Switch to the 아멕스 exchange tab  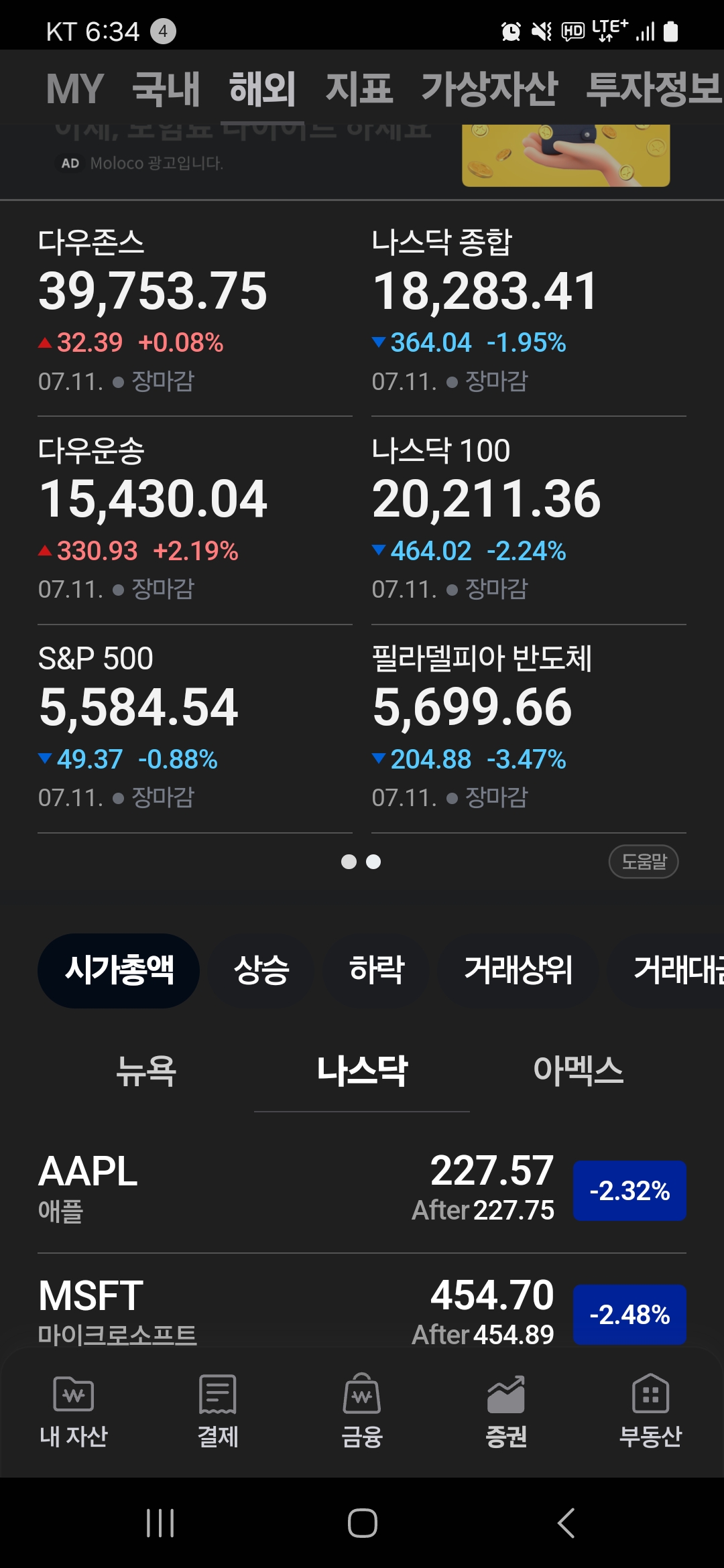[578, 1071]
